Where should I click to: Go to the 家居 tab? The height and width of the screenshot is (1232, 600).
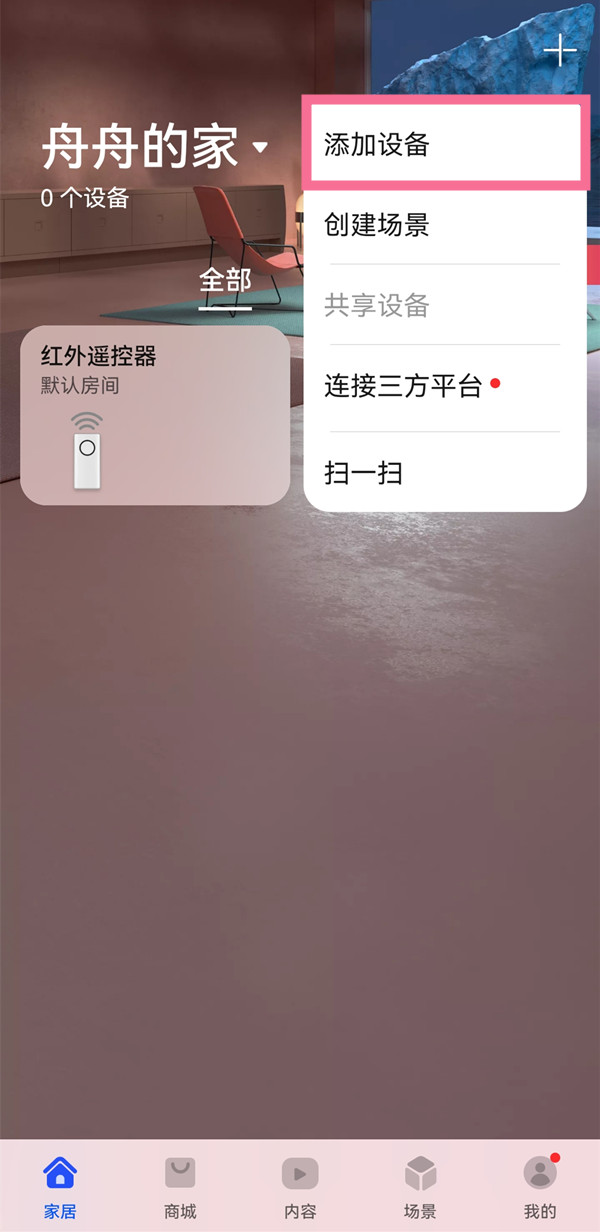point(60,1187)
